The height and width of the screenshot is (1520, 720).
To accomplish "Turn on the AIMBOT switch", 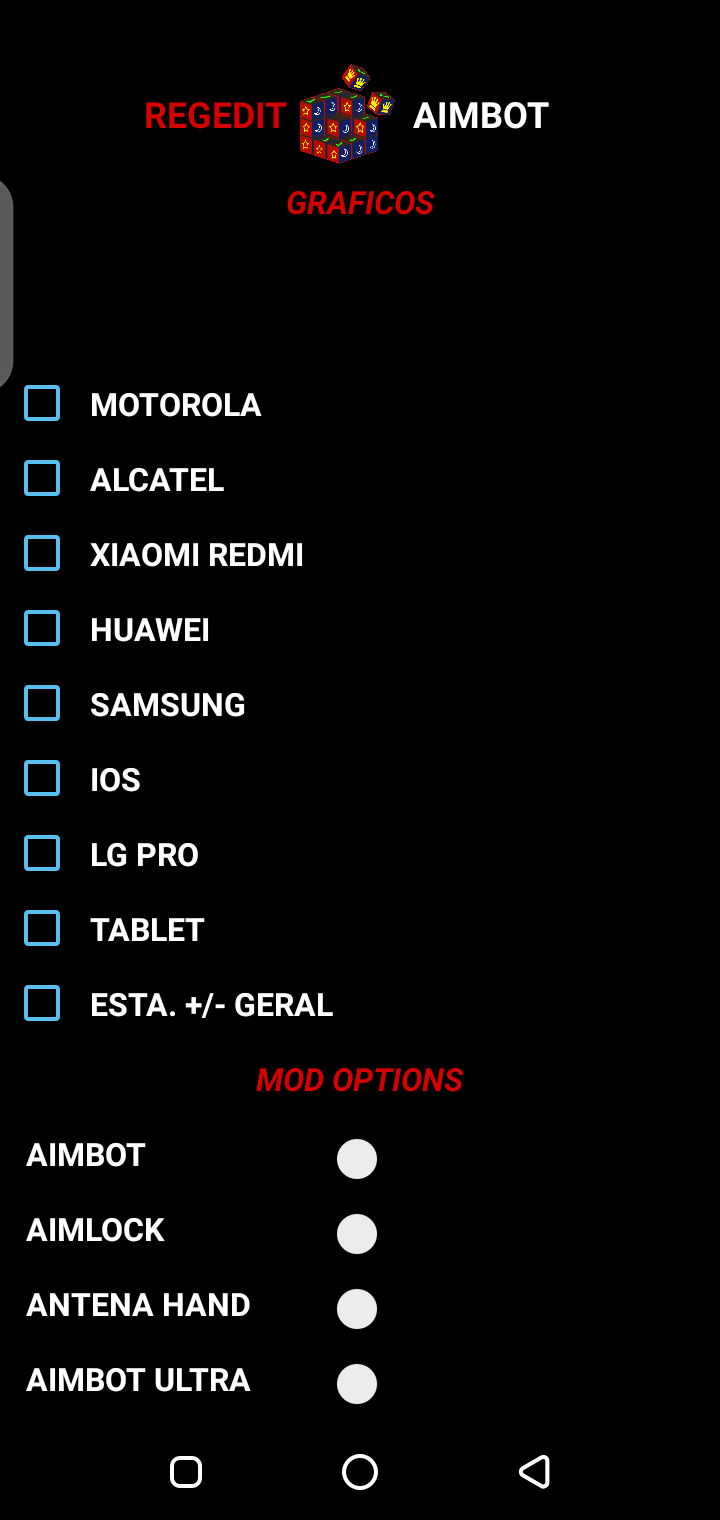I will (357, 1159).
